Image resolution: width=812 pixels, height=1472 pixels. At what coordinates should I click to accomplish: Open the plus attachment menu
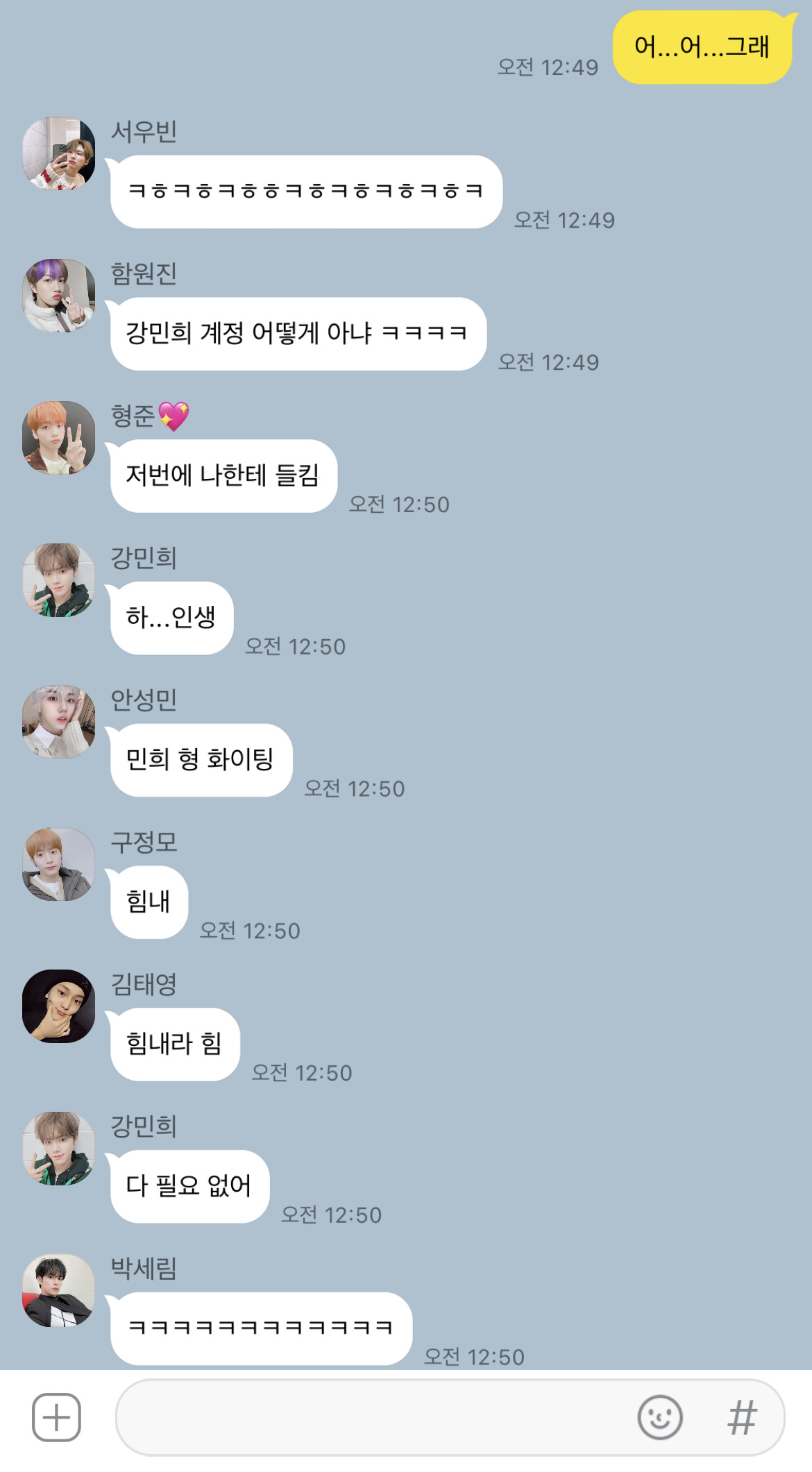pyautogui.click(x=56, y=1416)
